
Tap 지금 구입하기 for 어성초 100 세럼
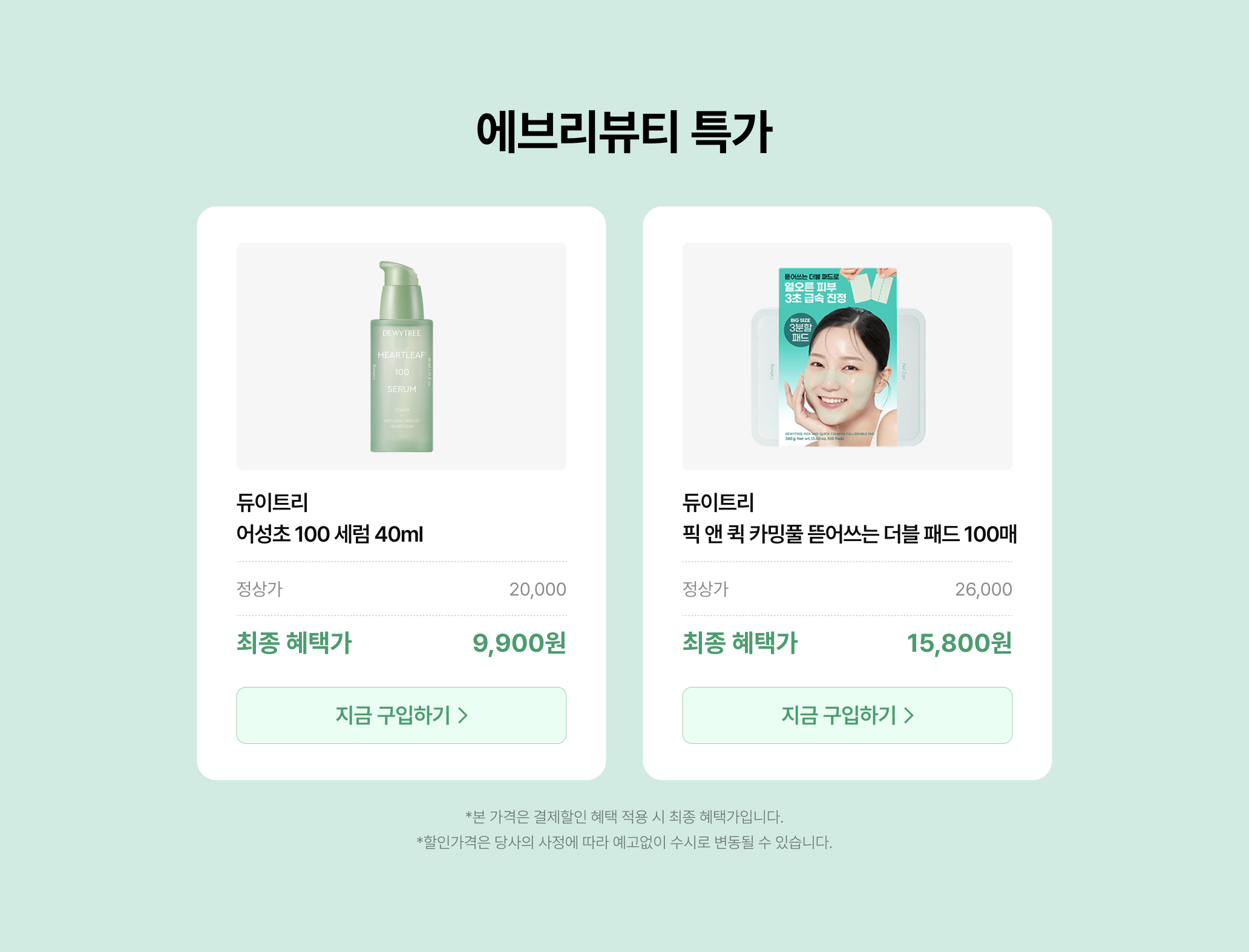[401, 715]
